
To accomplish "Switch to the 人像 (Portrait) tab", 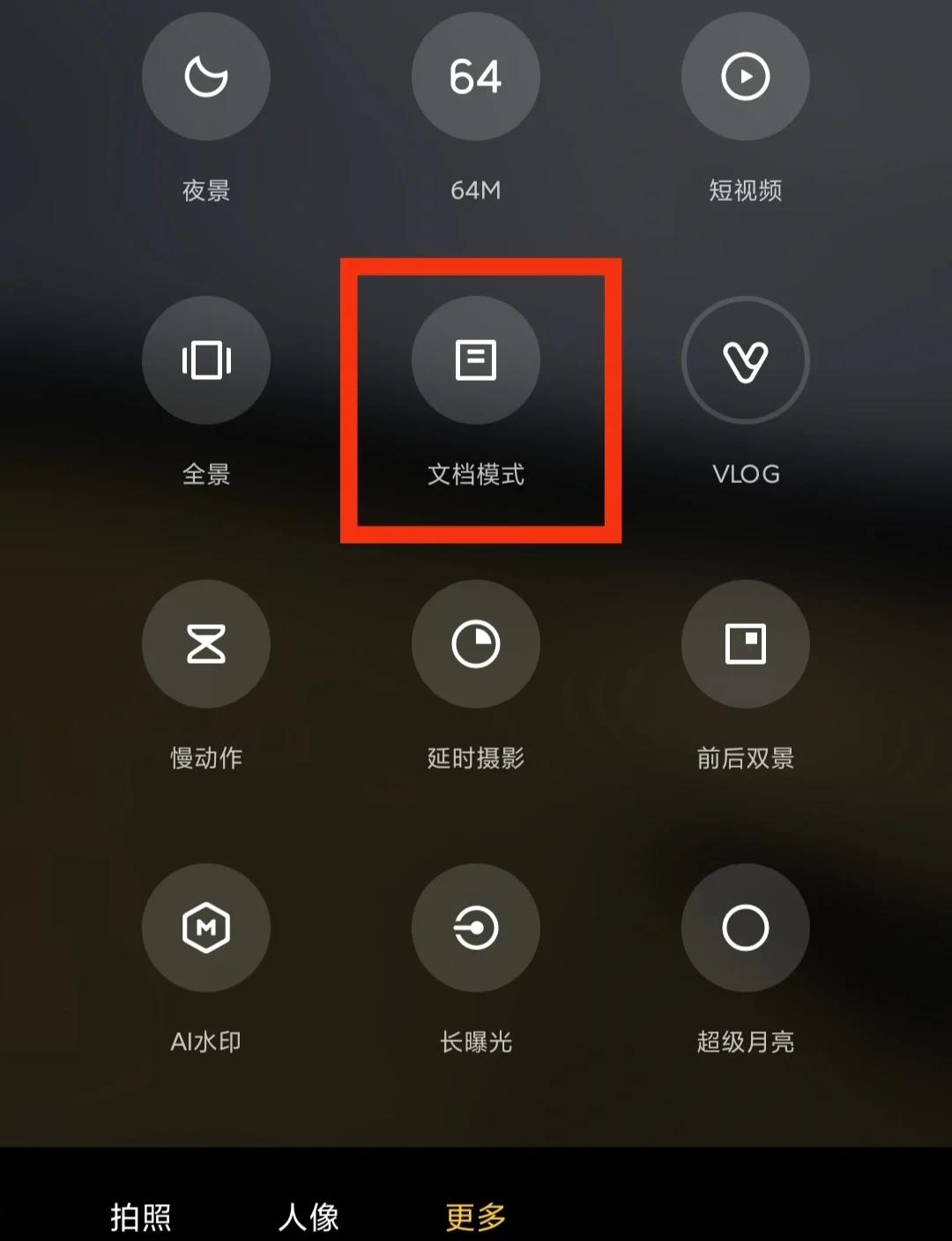I will coord(309,1216).
